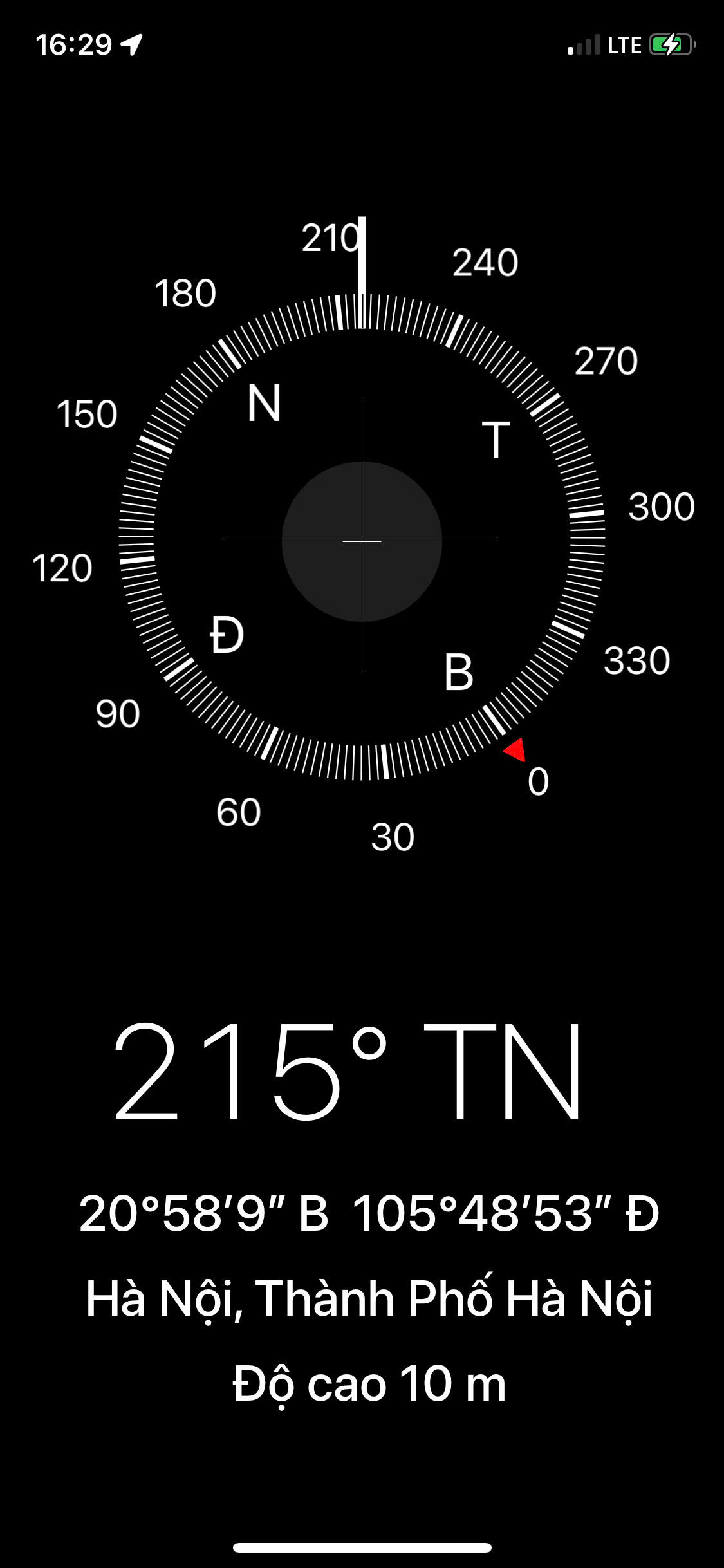Viewport: 724px width, 1568px height.
Task: Tap the compass dial to lock bearing
Action: (362, 537)
